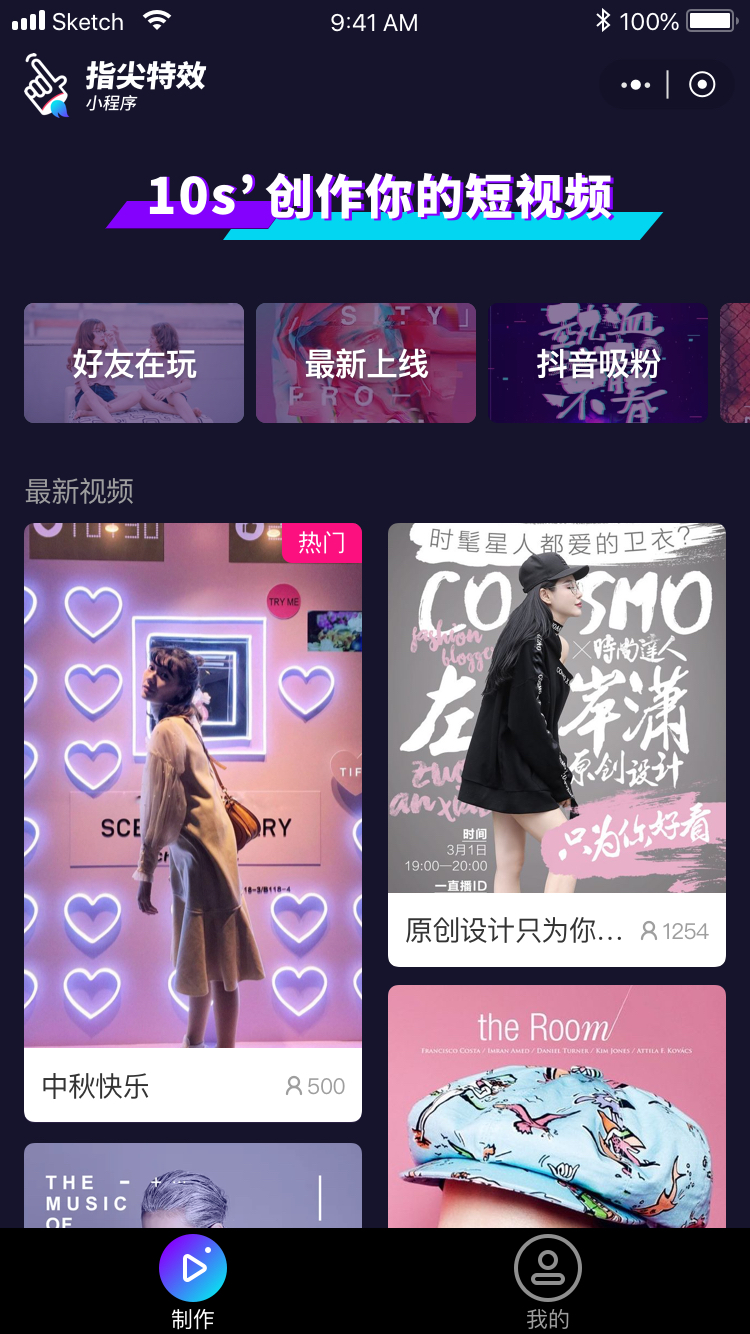Close the mini program with the circle button

click(702, 85)
